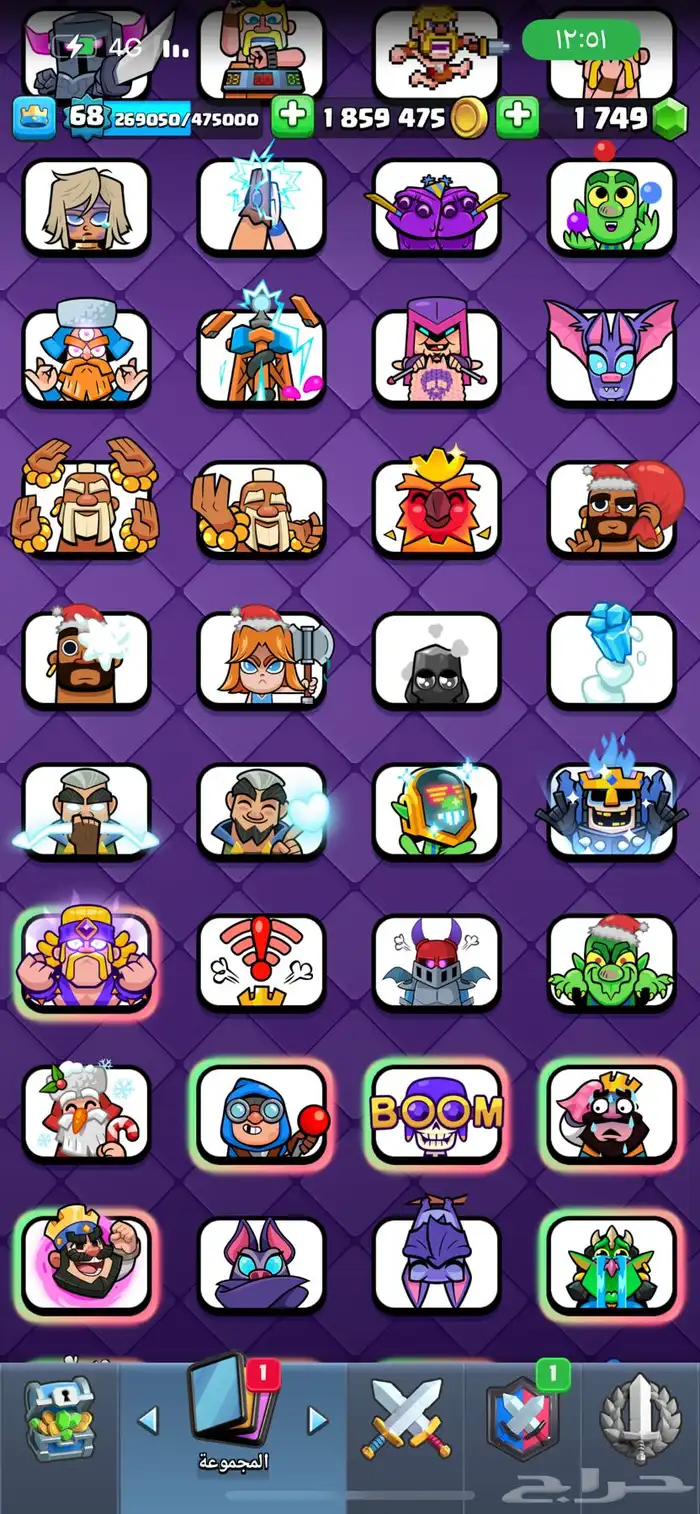Select the crying green dragon emote
The height and width of the screenshot is (1514, 700).
click(x=611, y=1263)
